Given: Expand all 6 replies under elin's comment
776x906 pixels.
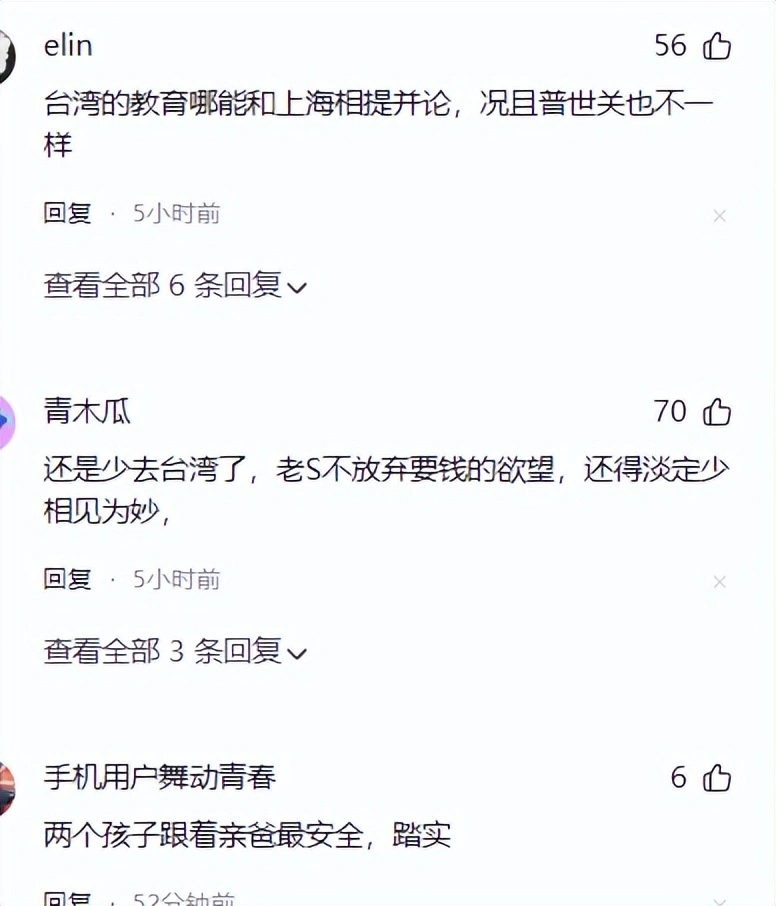Looking at the screenshot, I should pyautogui.click(x=175, y=286).
